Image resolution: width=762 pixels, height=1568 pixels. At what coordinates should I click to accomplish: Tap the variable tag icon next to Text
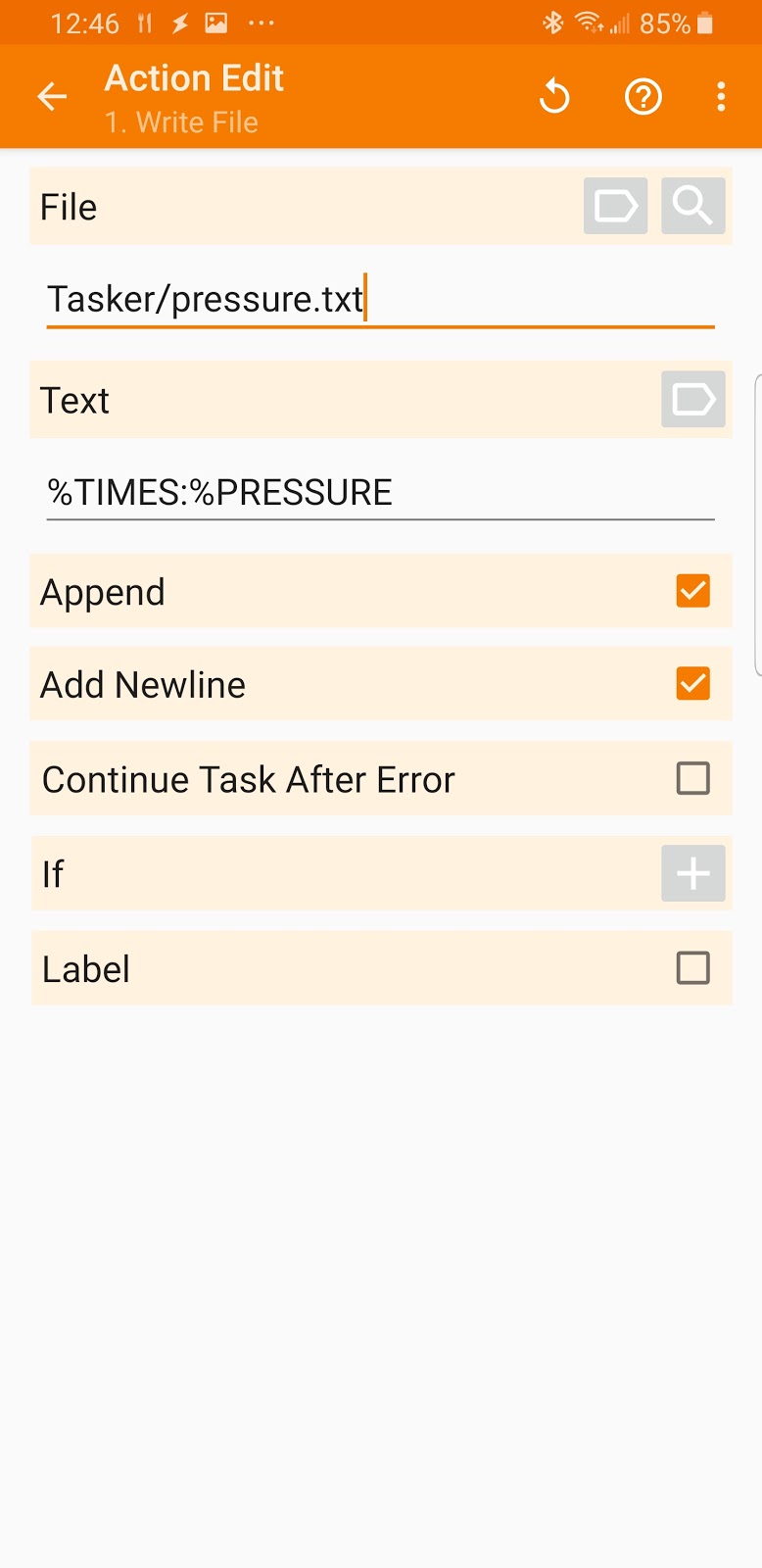(692, 399)
